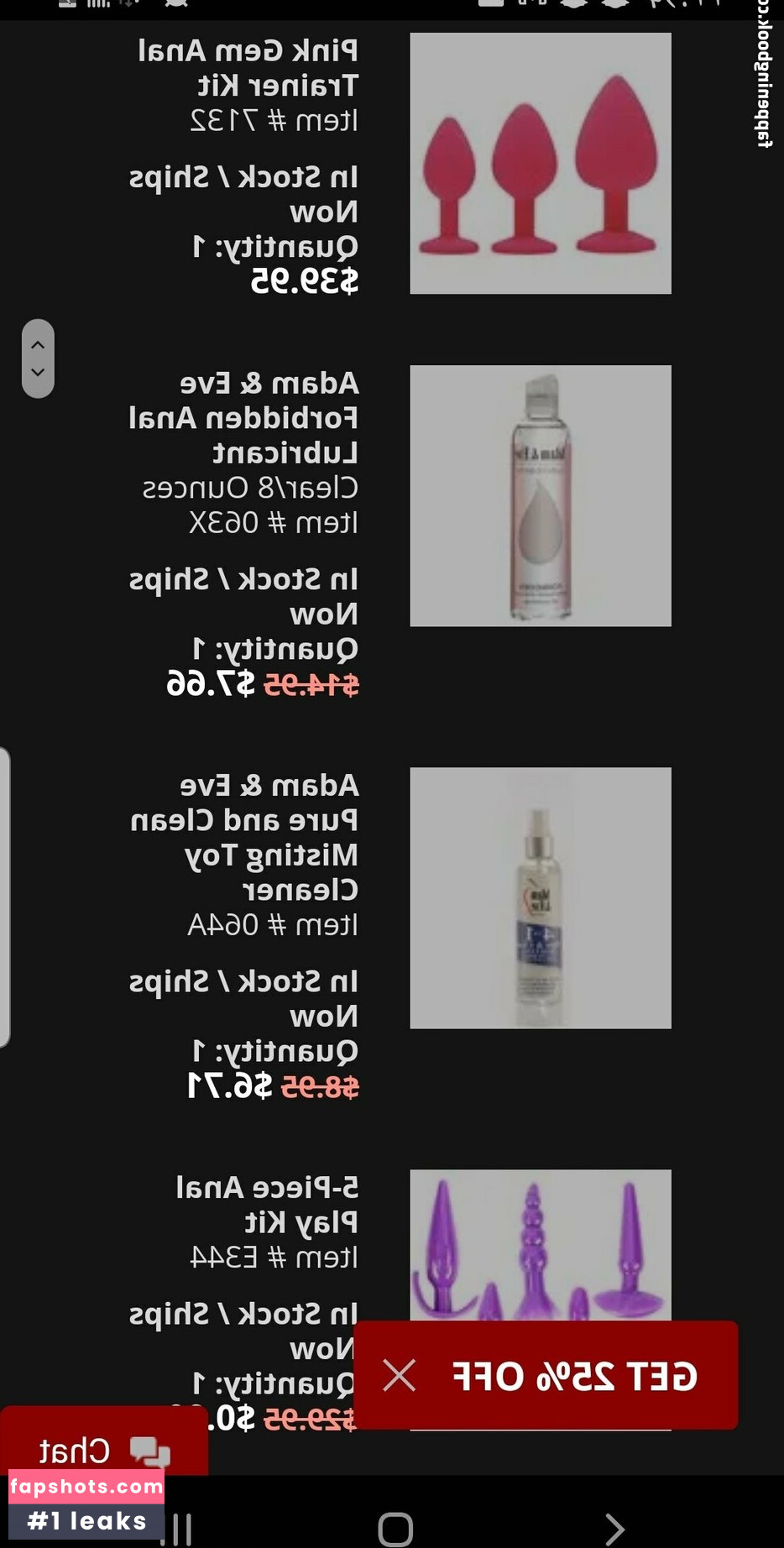This screenshot has height=1548, width=784.
Task: Navigate back with the system back arrow
Action: [614, 1529]
